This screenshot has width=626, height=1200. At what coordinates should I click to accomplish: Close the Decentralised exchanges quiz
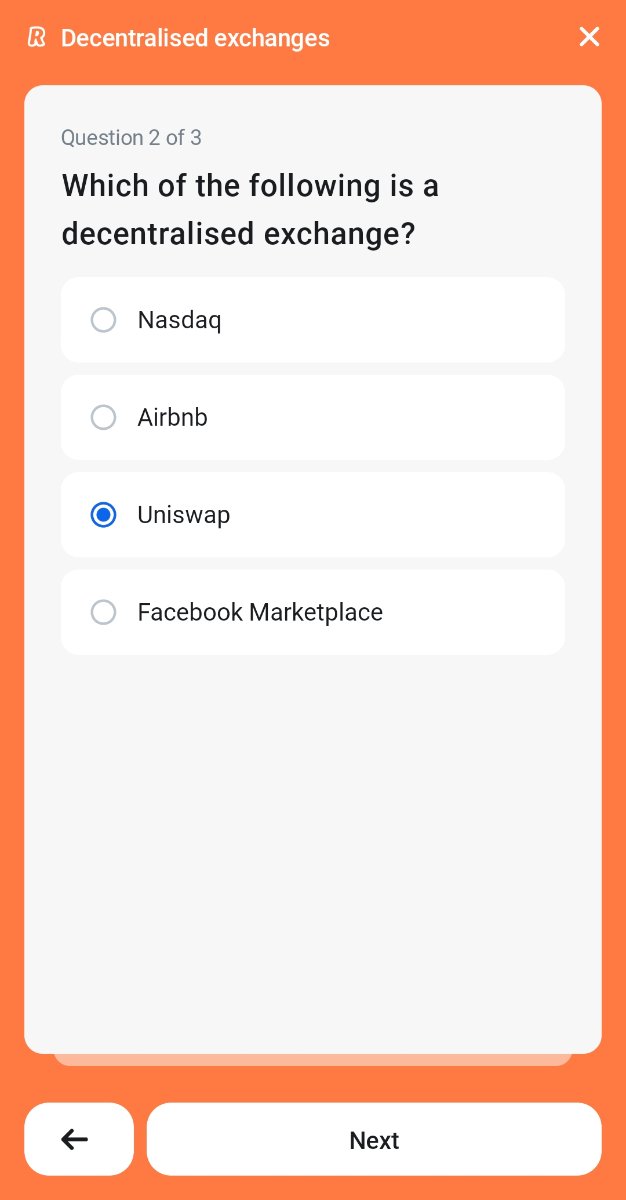pos(590,37)
